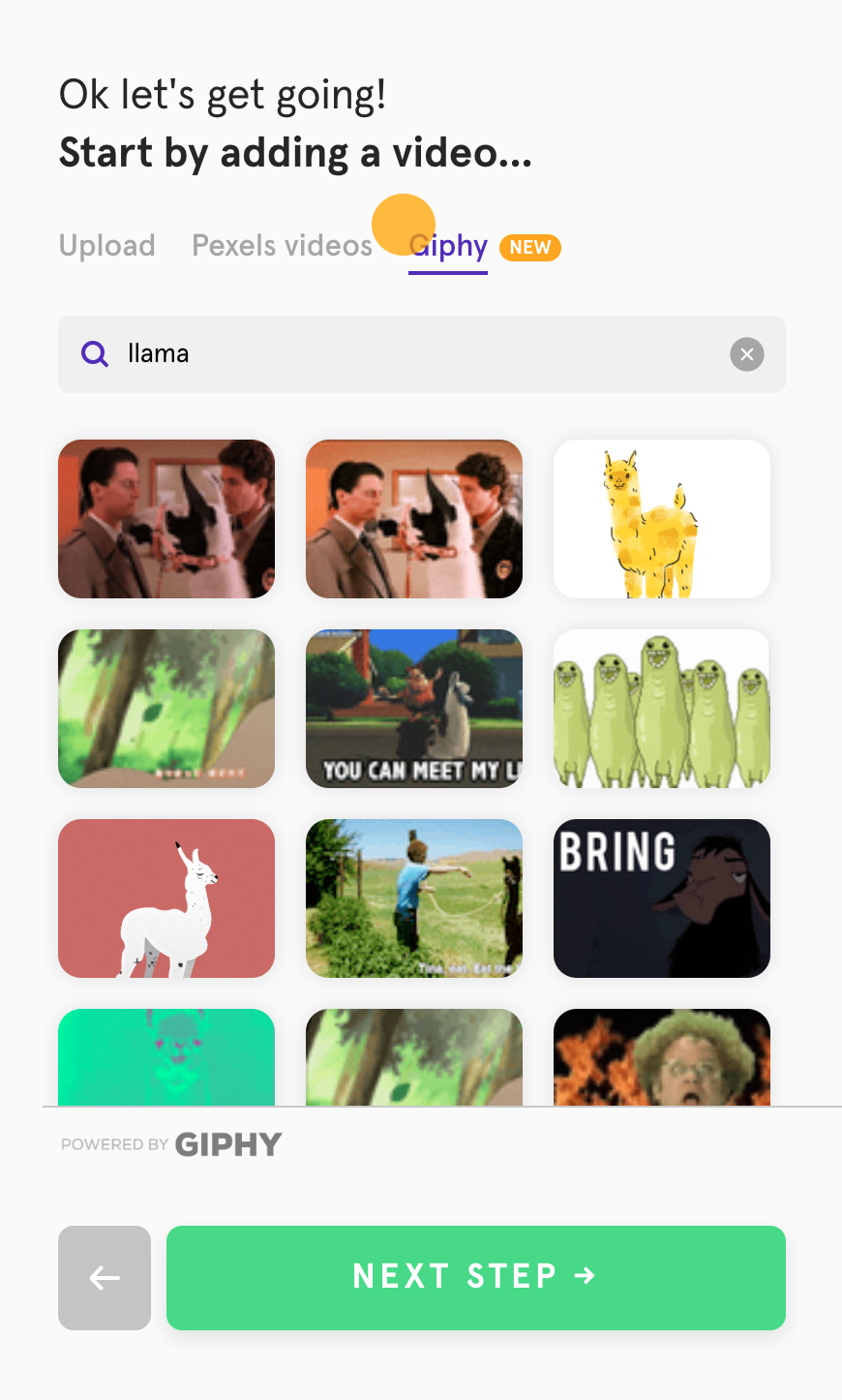Select the white llama on red background
The height and width of the screenshot is (1400, 842).
tap(166, 898)
